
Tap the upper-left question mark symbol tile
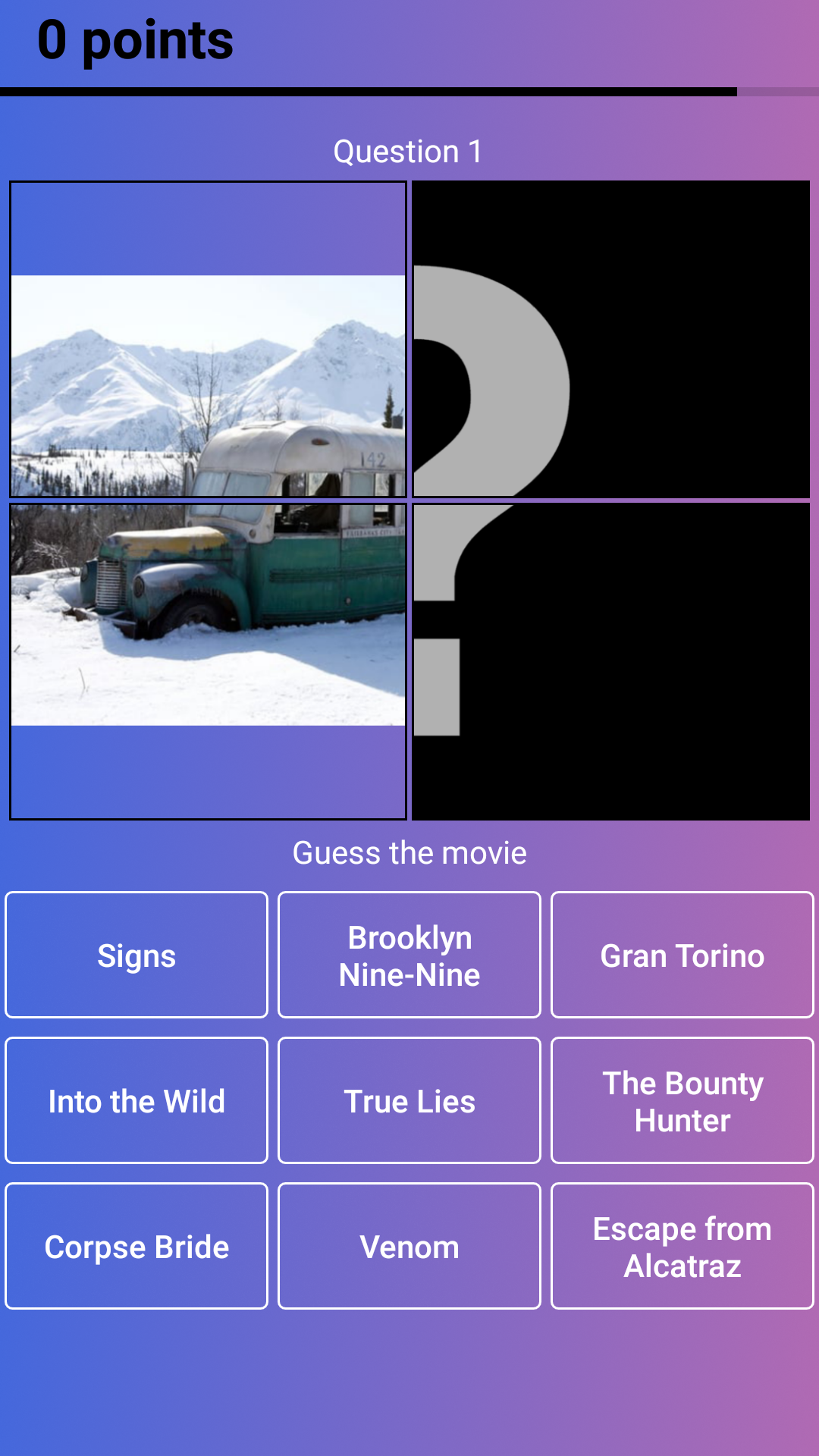[611, 339]
